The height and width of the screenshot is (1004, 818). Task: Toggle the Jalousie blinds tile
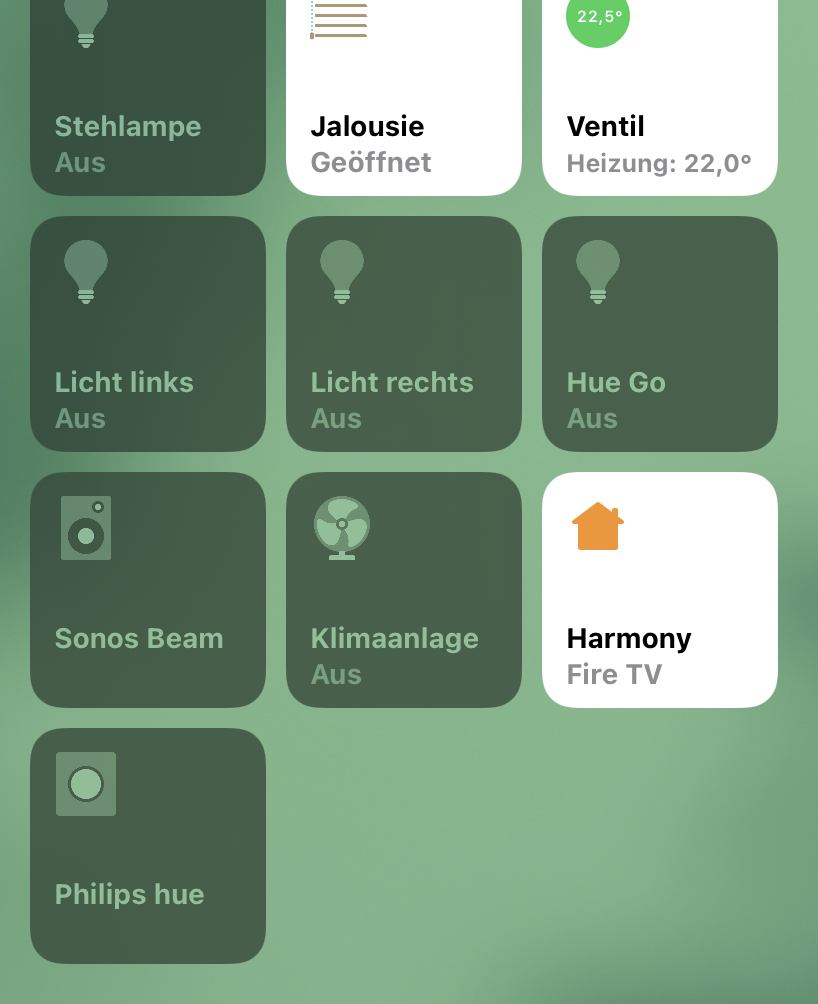tap(404, 98)
